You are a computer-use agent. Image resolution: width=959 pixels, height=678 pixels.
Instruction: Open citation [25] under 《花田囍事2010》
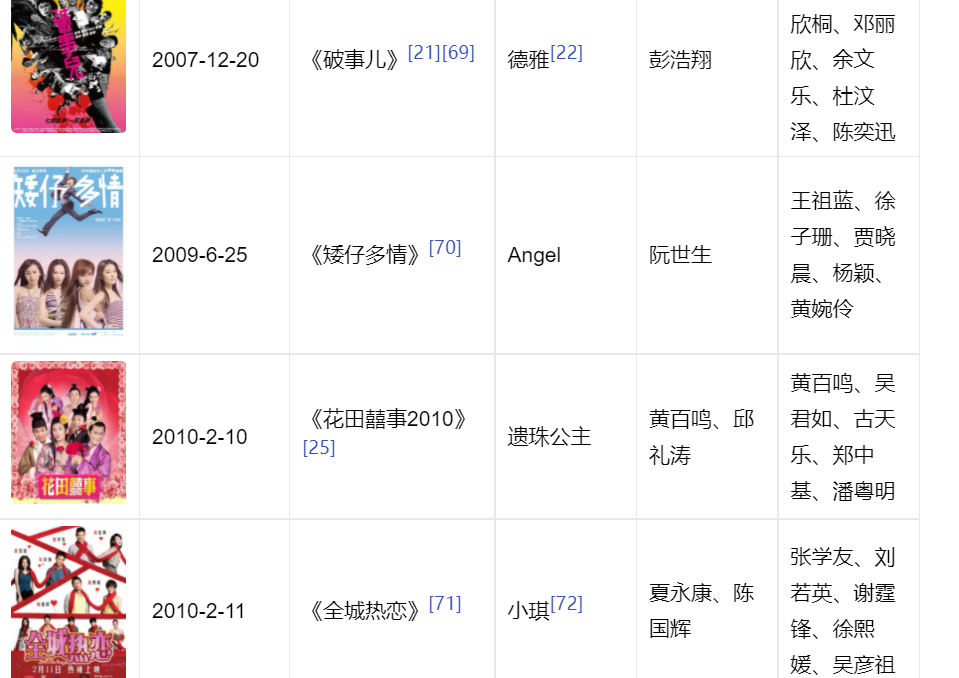click(x=319, y=448)
